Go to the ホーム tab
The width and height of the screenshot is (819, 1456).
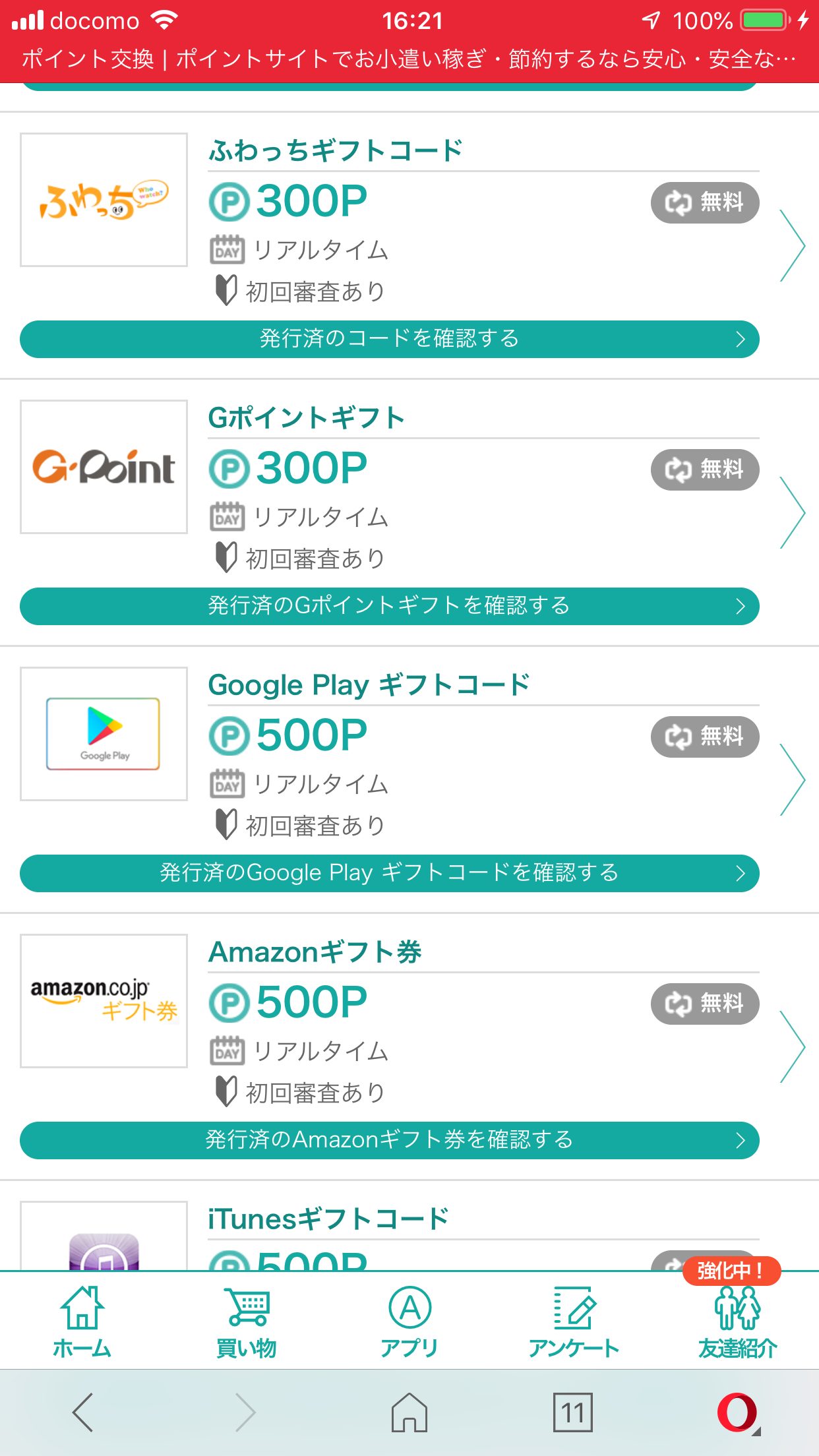(82, 1321)
